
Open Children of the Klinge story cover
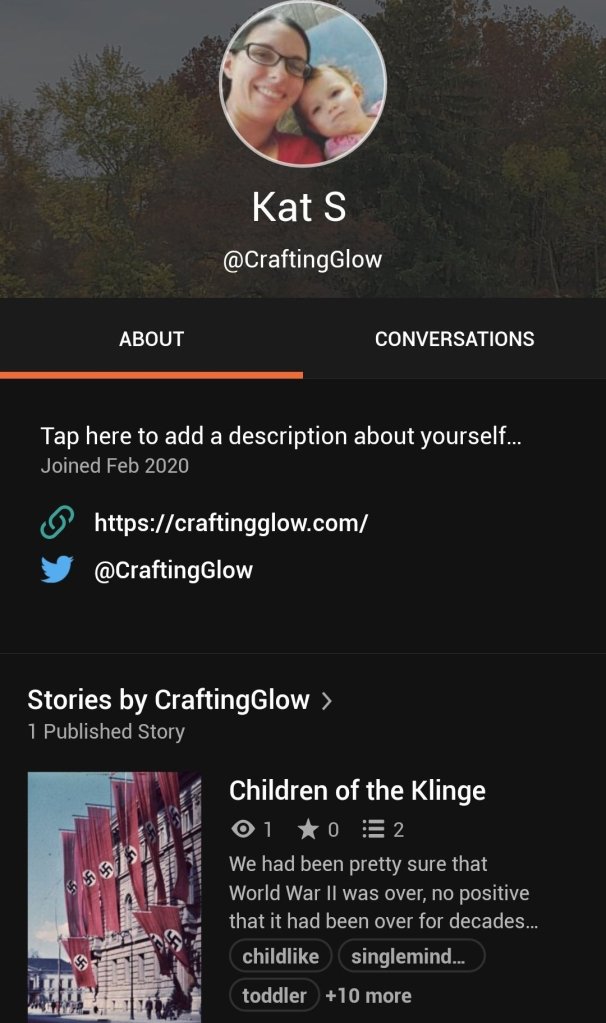coord(114,895)
